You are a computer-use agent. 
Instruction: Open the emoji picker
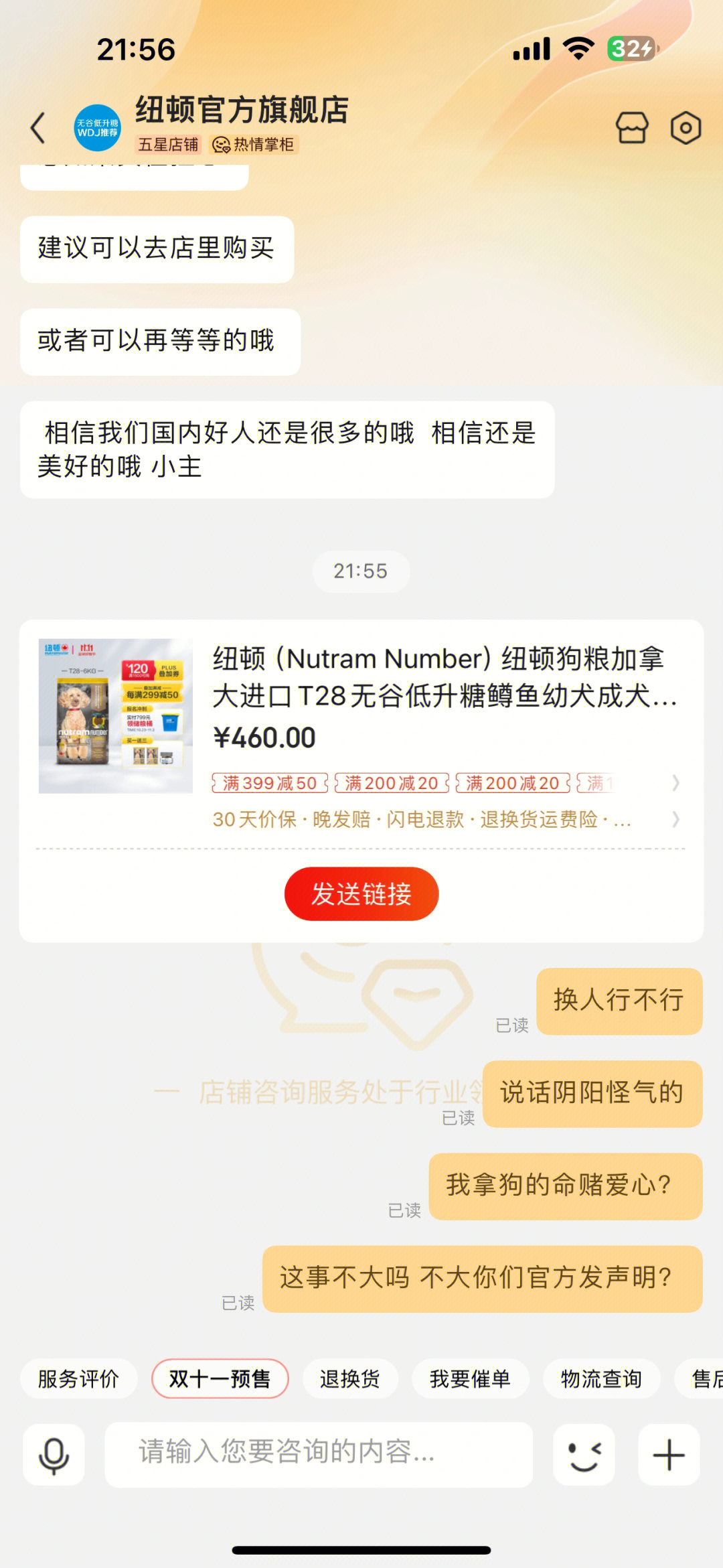(584, 1455)
